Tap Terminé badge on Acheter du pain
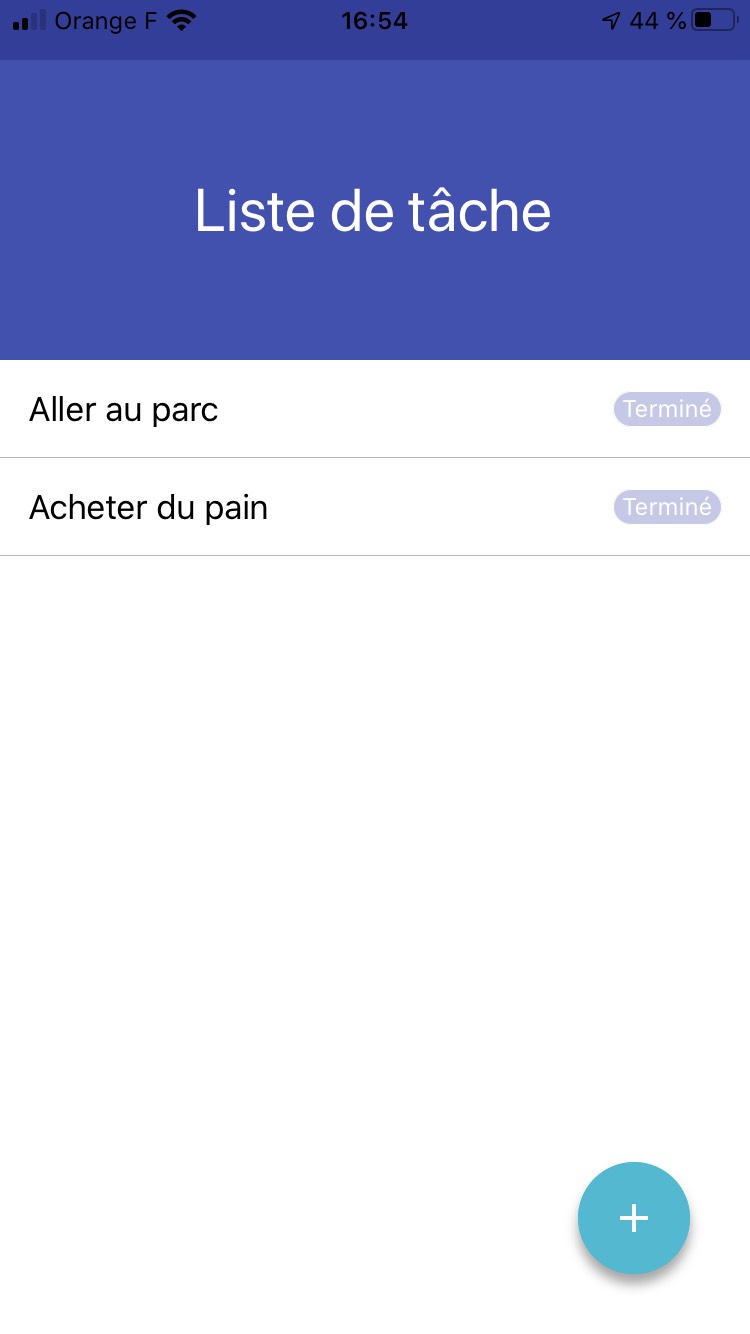Screen dimensions: 750x1334 tap(667, 507)
